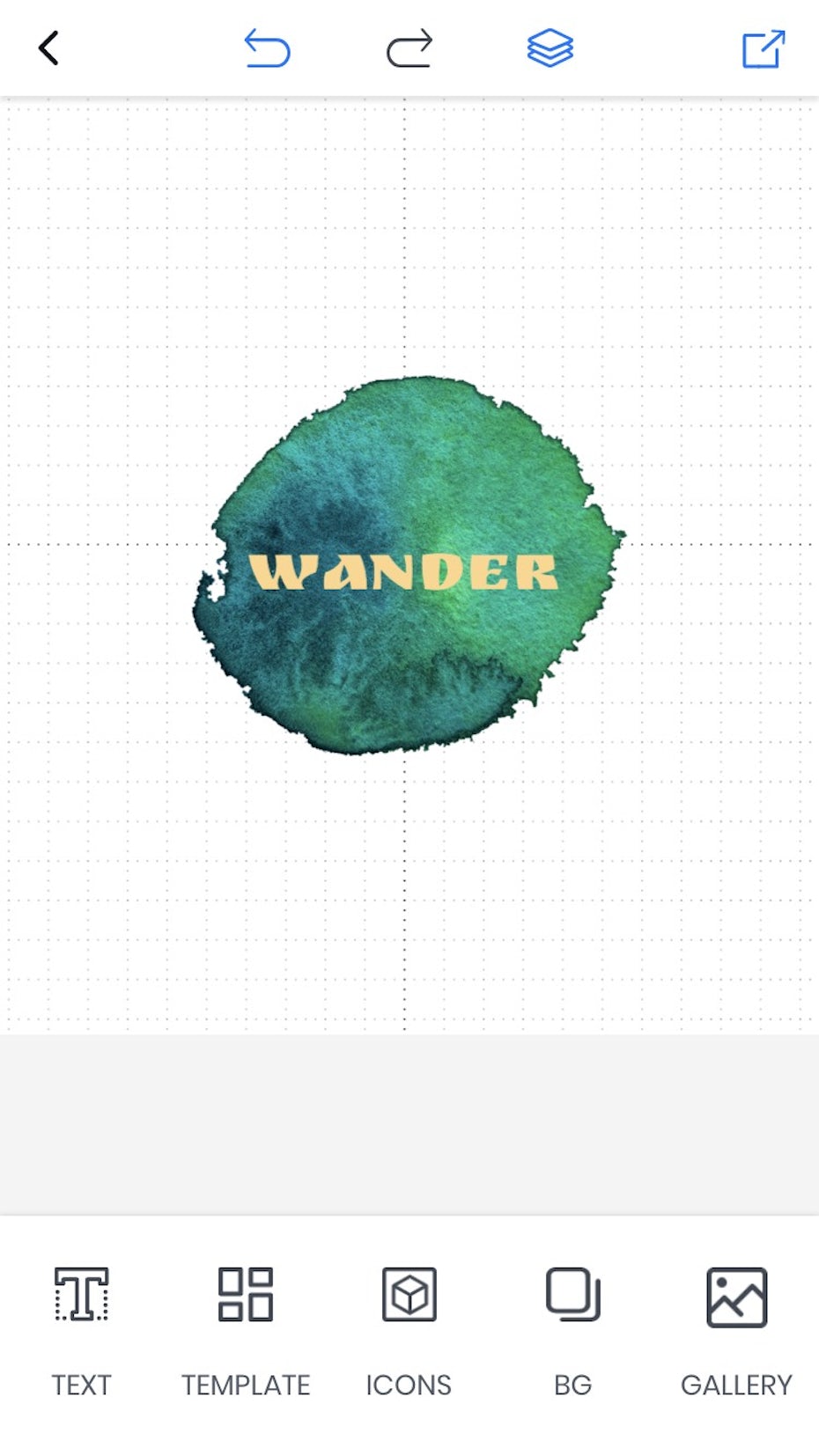Undo the last edit
Viewport: 819px width, 1456px height.
tap(267, 48)
